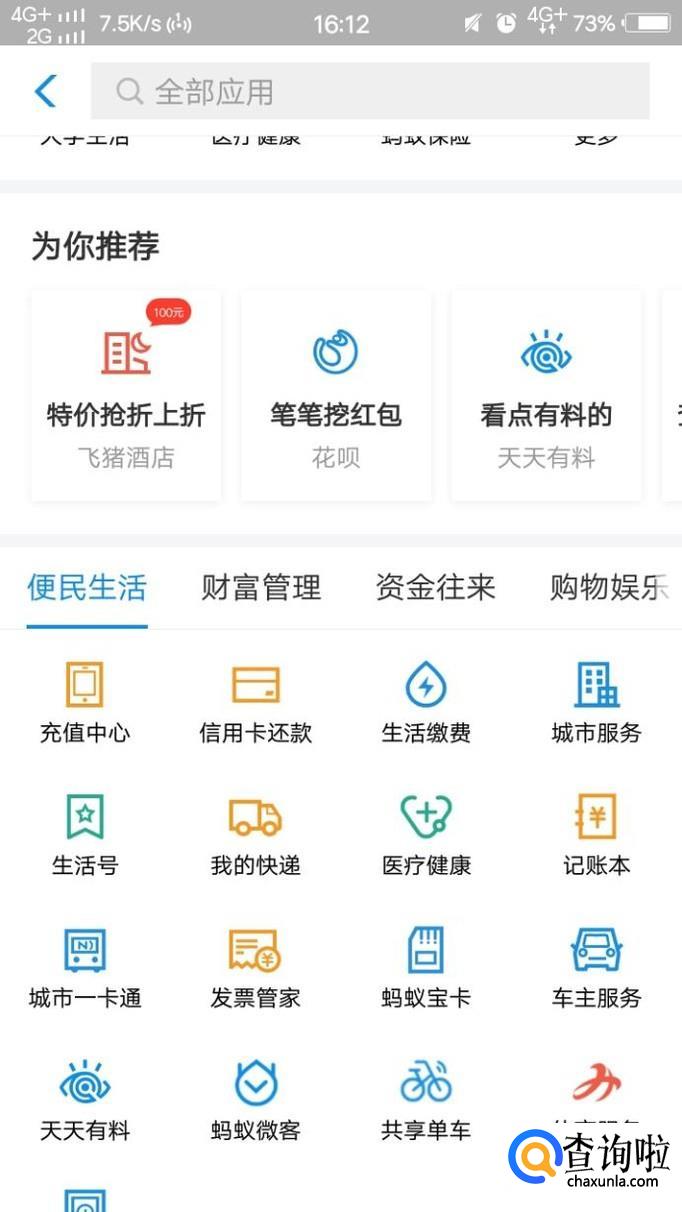The image size is (682, 1212).
Task: Tap the 全部应用 search box
Action: (x=370, y=92)
